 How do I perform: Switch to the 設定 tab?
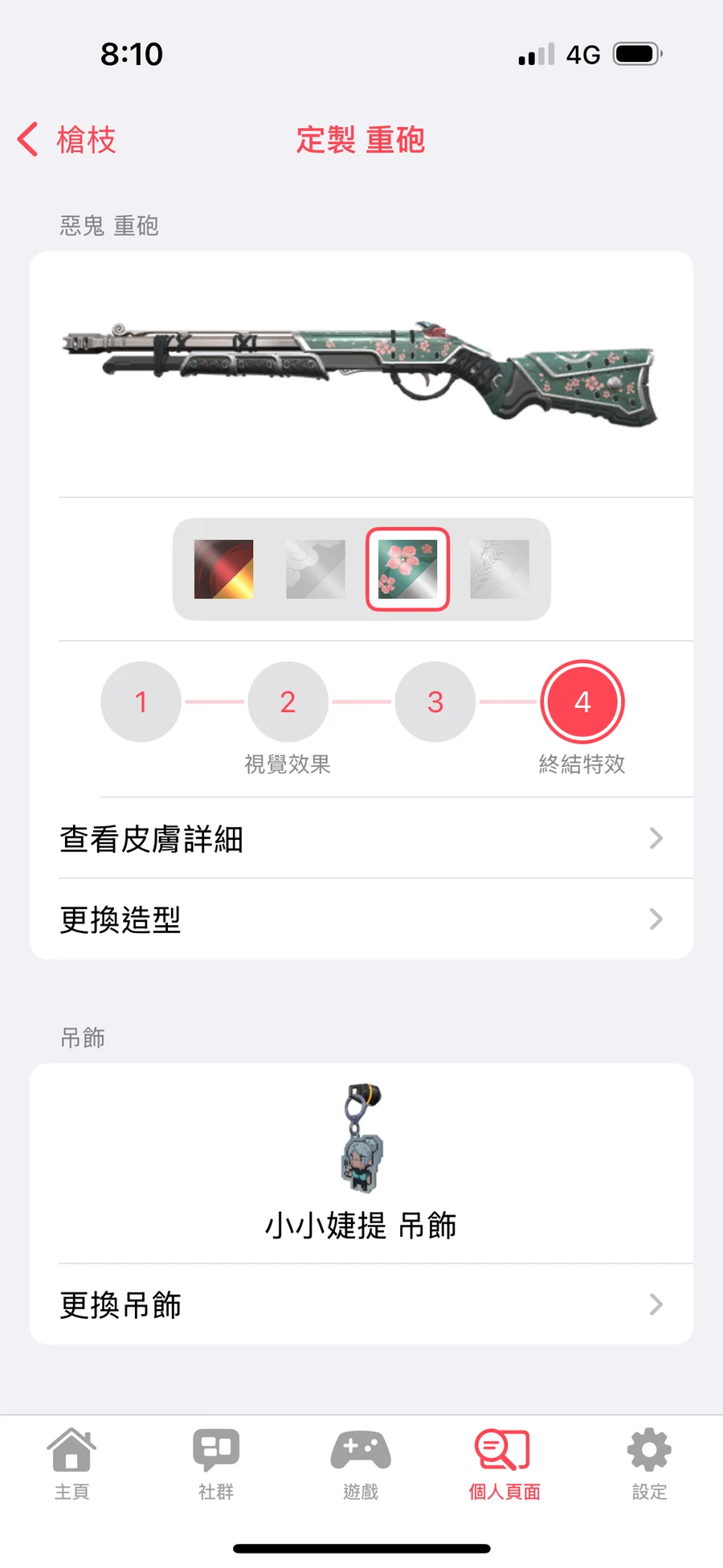649,1464
